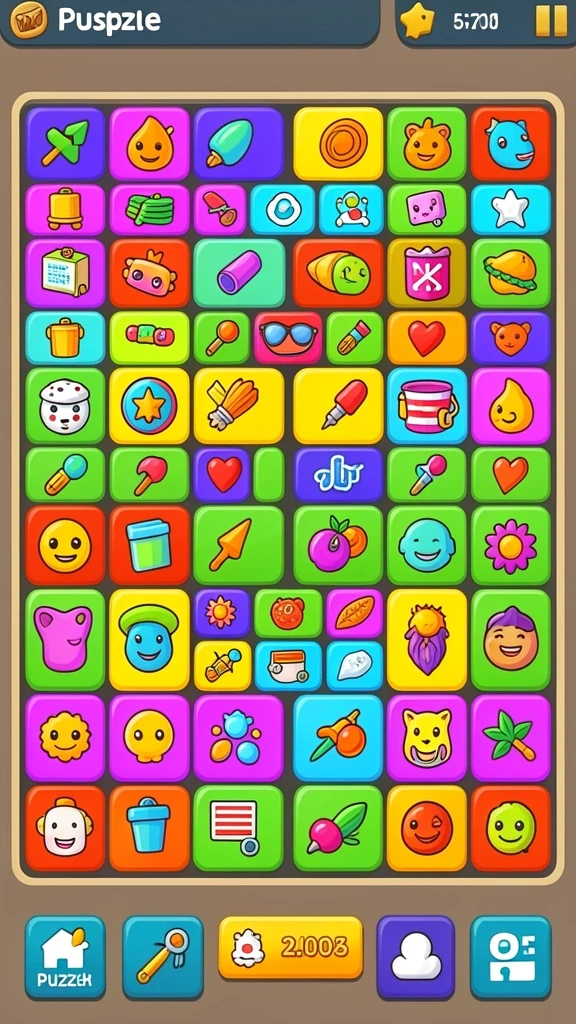Pause the game
The height and width of the screenshot is (1024, 576).
point(551,21)
